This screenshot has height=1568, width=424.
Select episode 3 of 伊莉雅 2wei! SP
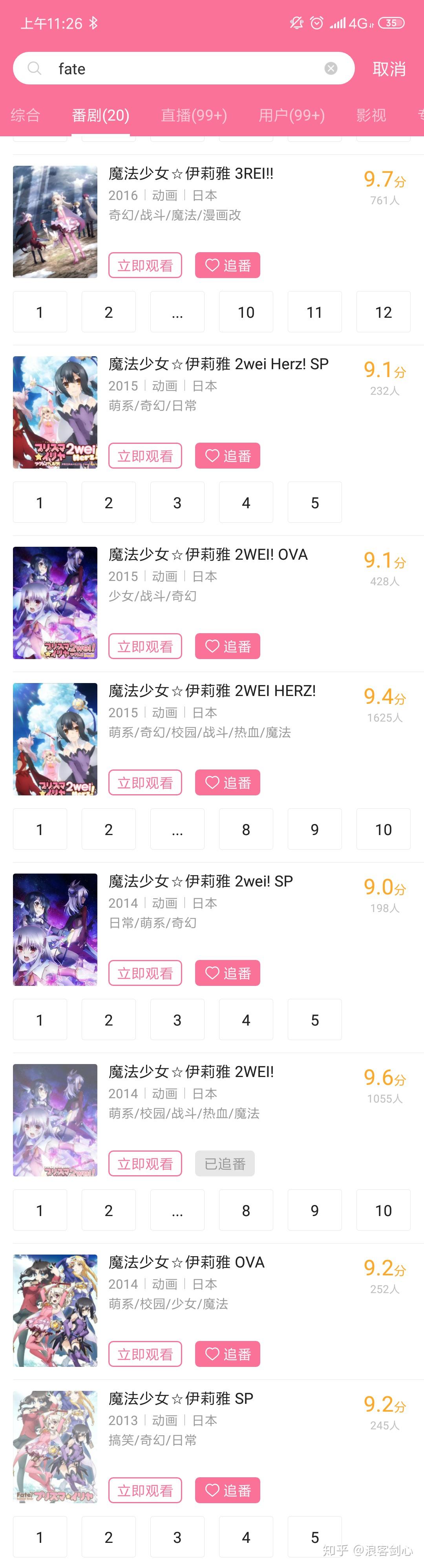177,1020
